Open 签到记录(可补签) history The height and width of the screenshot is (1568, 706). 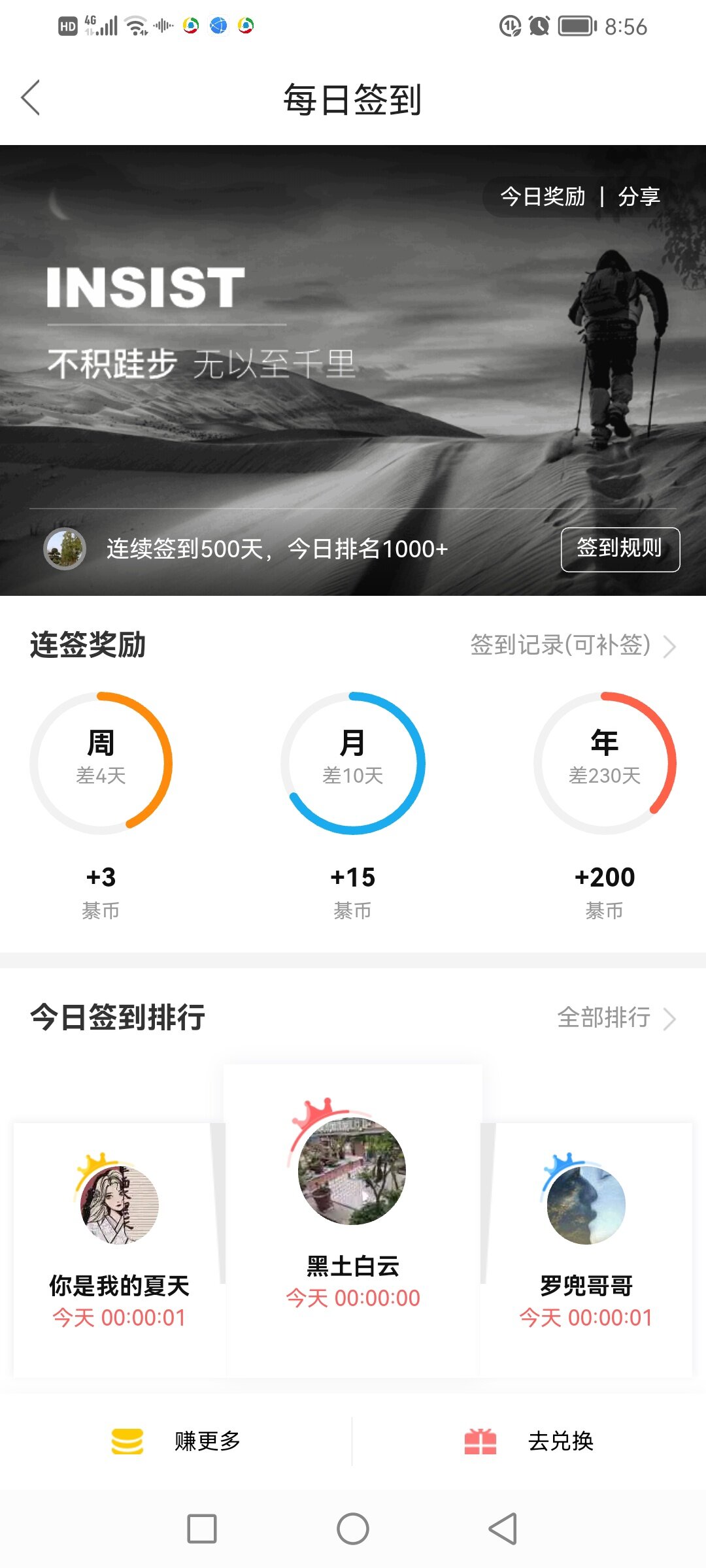[x=572, y=645]
